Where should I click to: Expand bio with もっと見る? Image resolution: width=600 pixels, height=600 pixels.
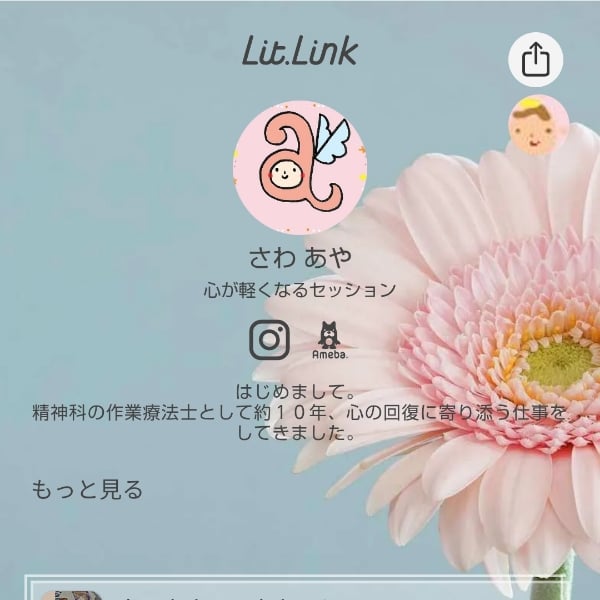pos(88,490)
